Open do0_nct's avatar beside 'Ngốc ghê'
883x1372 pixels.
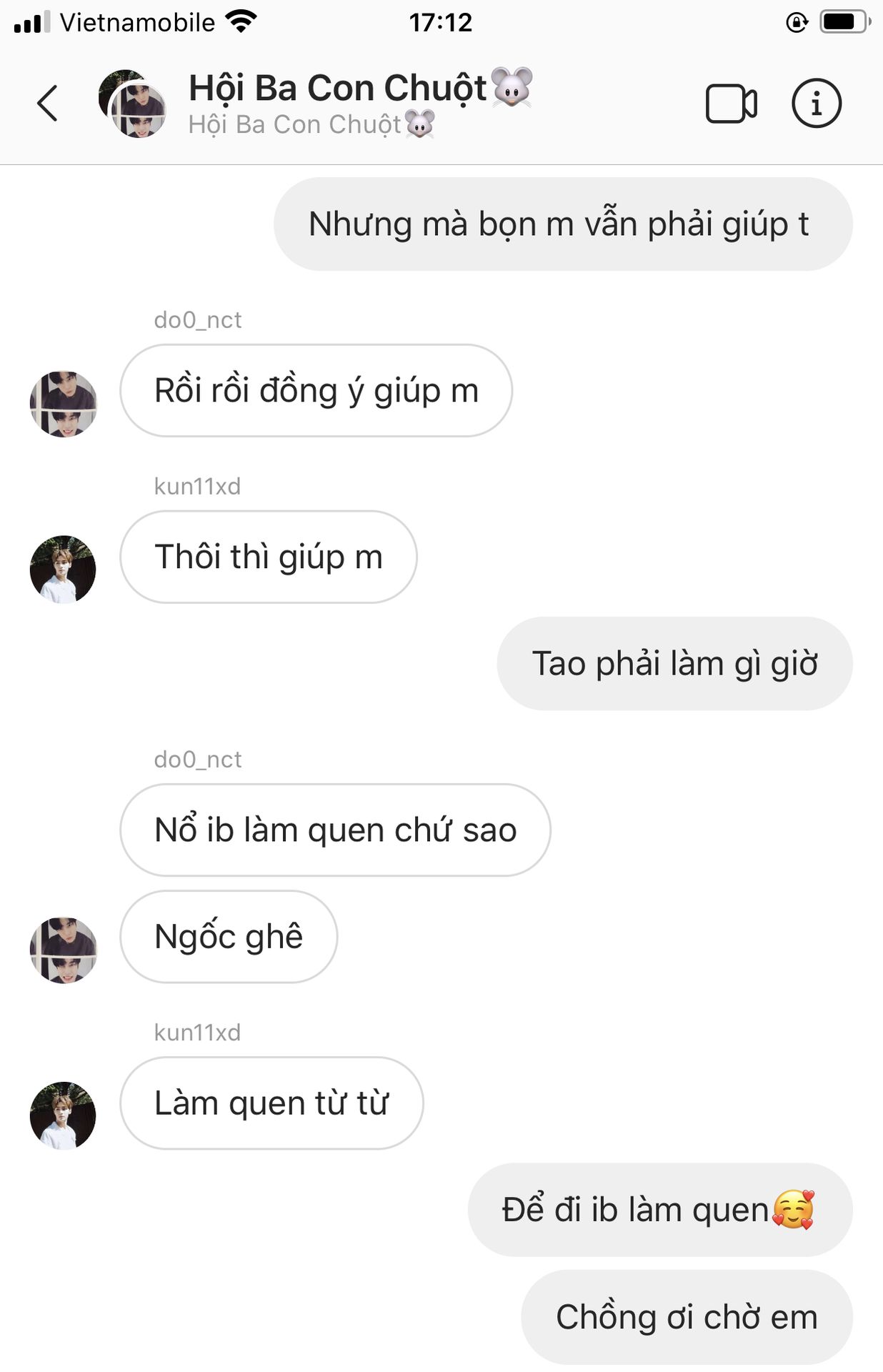(x=63, y=950)
